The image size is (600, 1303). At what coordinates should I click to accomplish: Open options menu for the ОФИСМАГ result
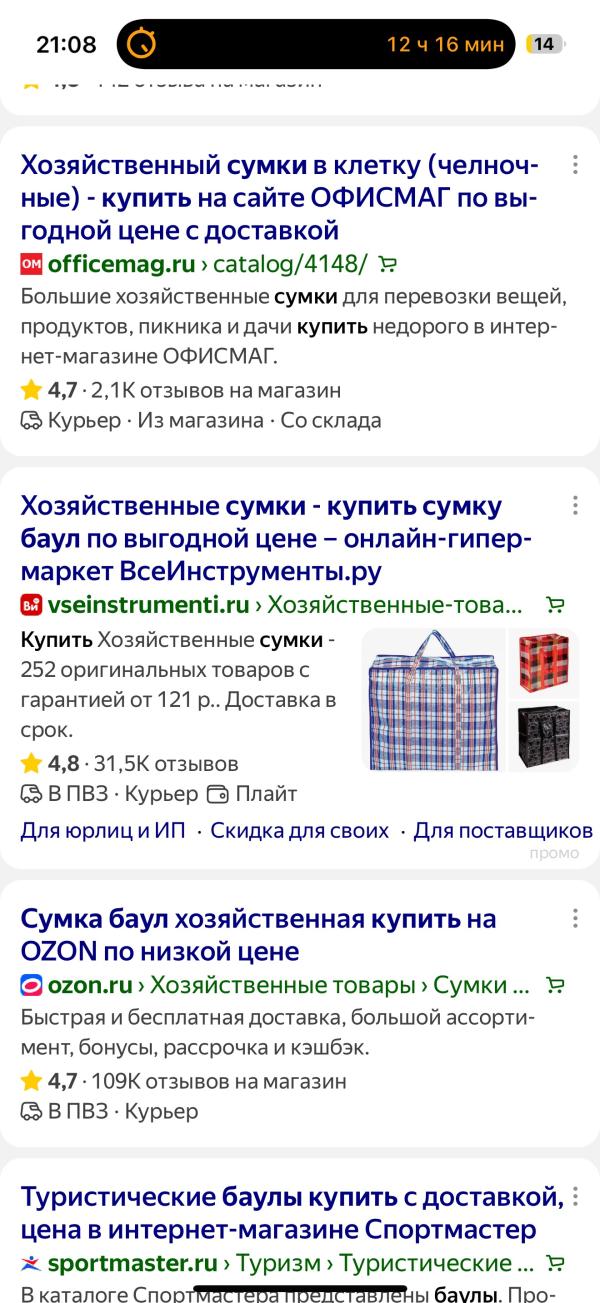click(575, 165)
